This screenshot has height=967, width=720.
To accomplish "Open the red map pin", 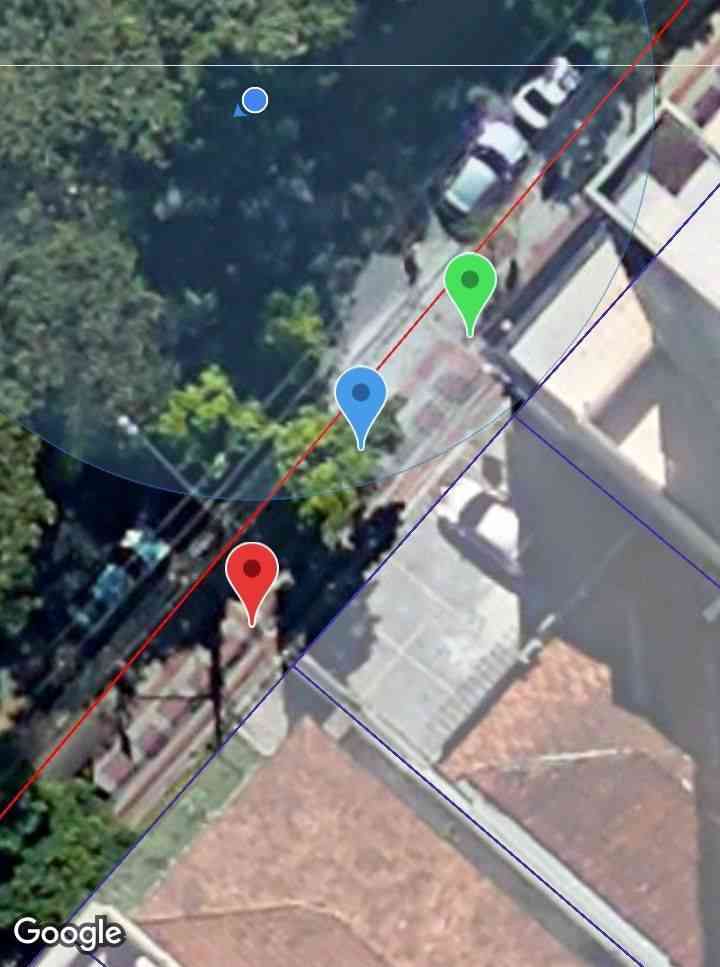I will click(252, 573).
